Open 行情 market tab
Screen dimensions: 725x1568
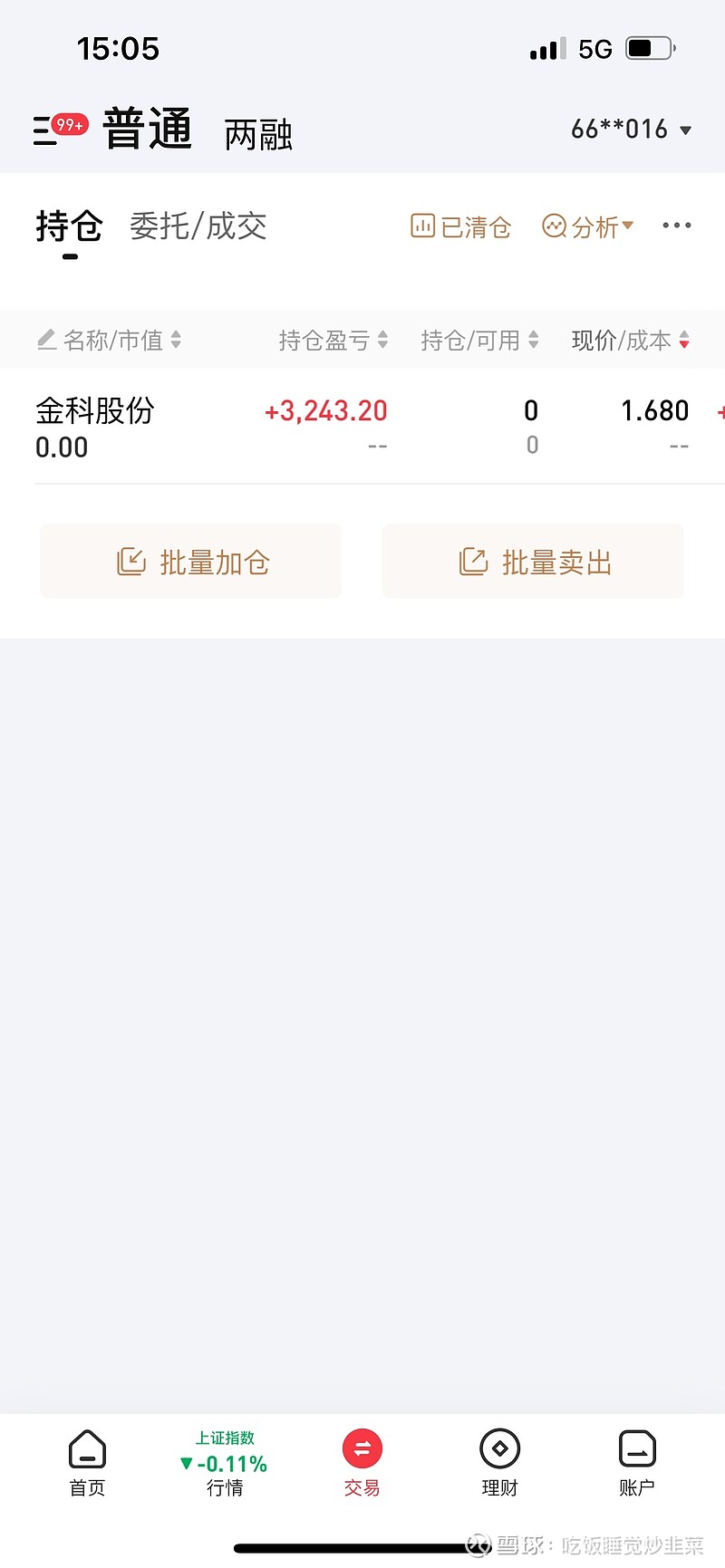point(225,1462)
